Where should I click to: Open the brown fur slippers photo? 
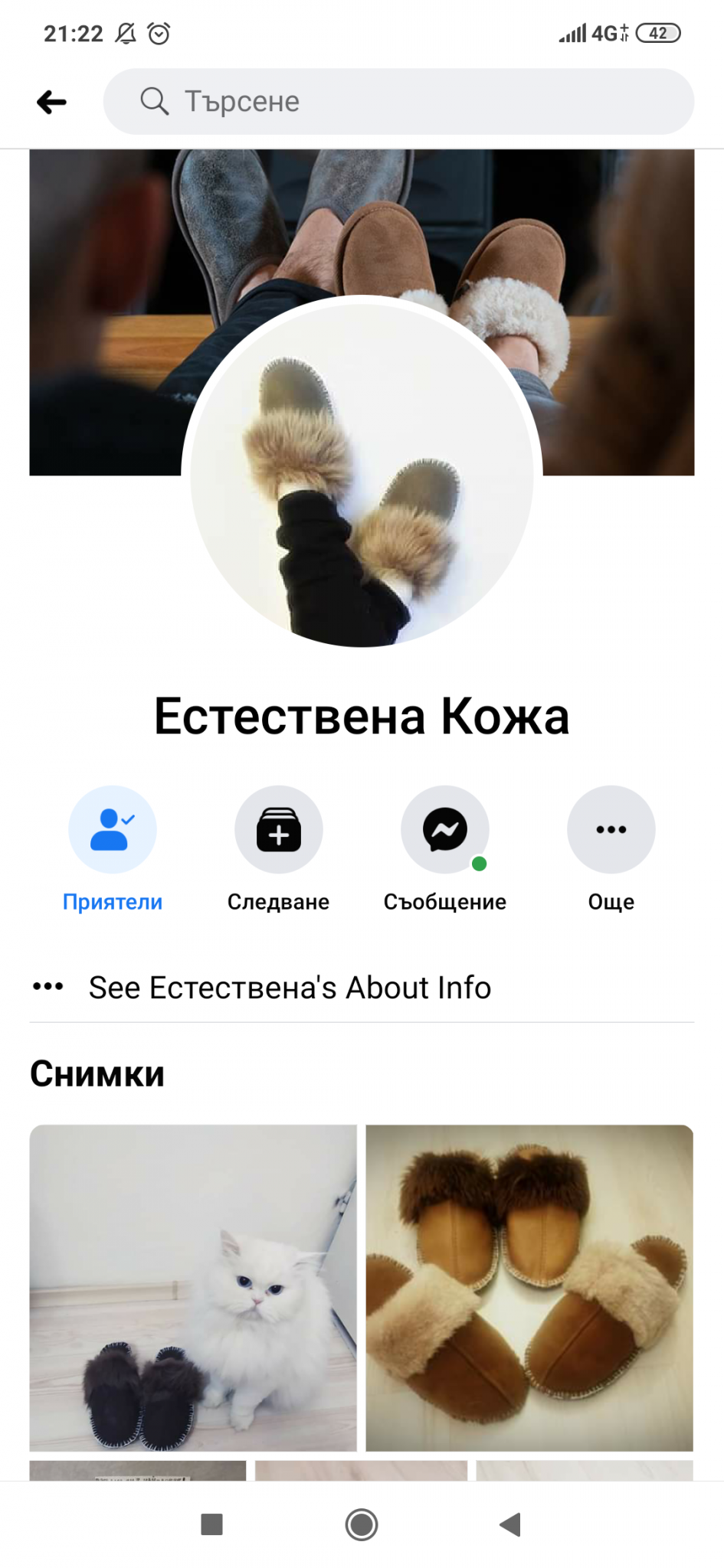529,1288
